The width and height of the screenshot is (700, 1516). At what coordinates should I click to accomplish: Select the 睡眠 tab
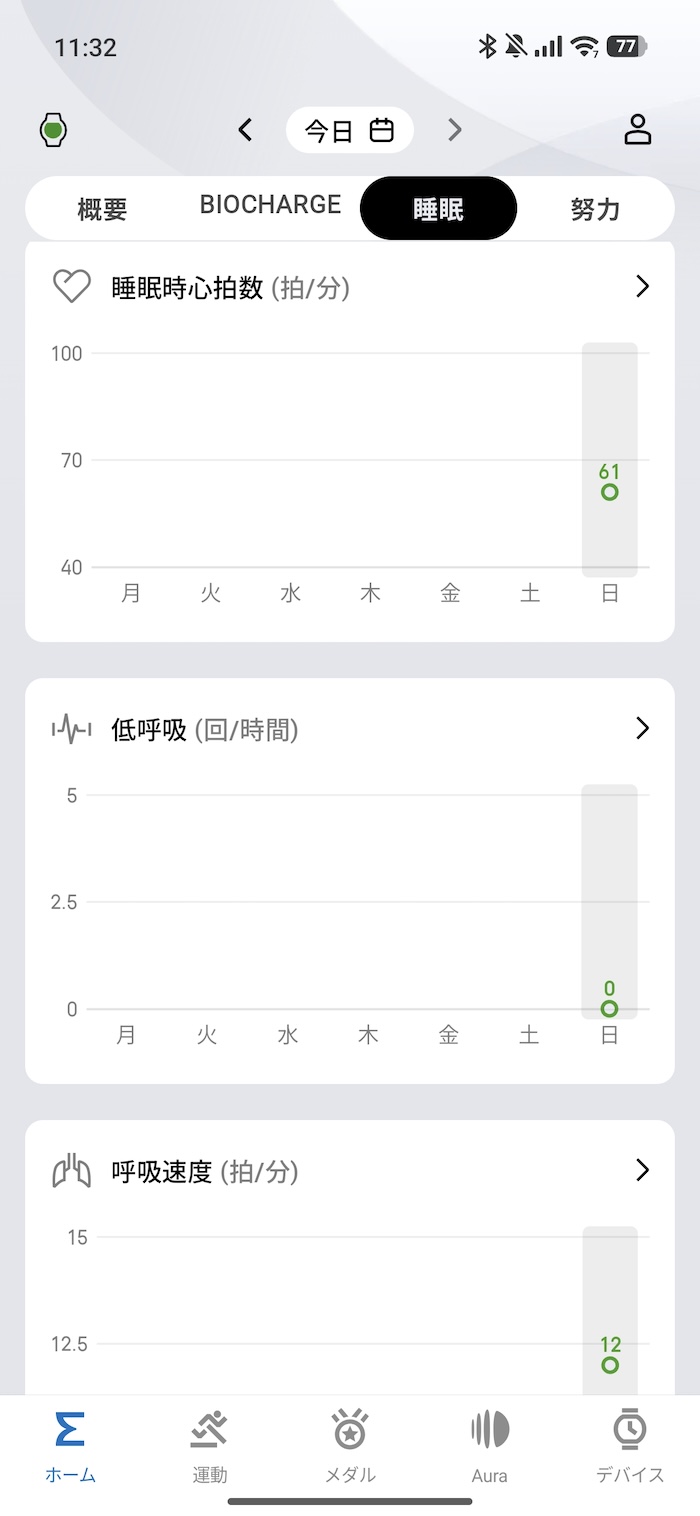pyautogui.click(x=438, y=209)
